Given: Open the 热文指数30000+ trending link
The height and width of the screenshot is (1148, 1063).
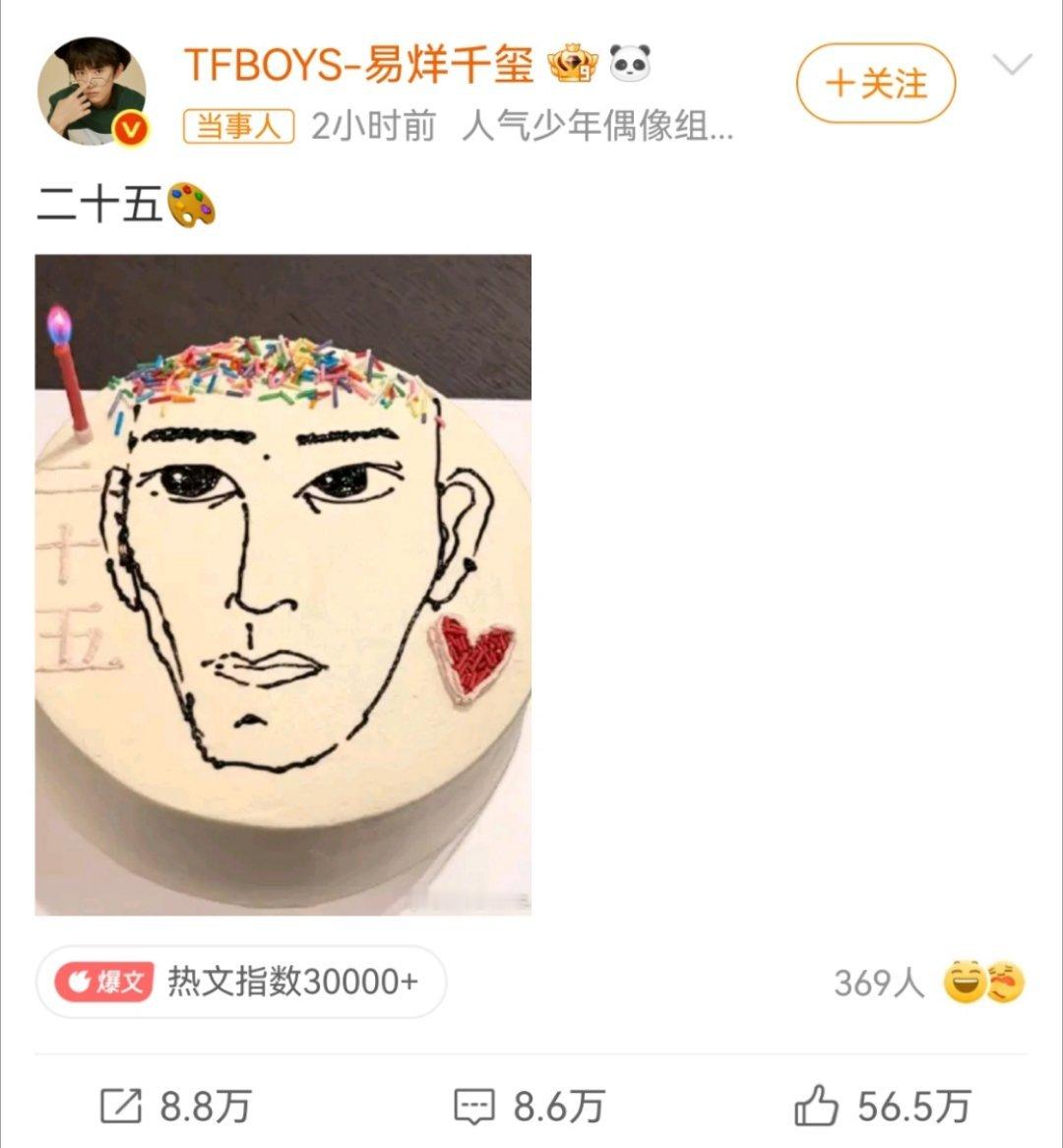Looking at the screenshot, I should tap(290, 981).
